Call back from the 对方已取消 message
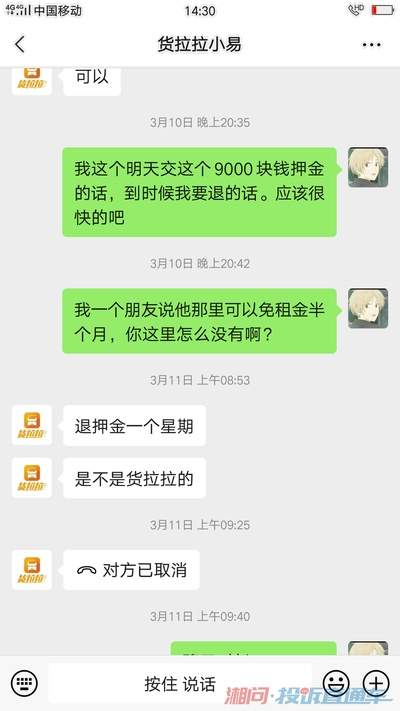 (x=131, y=570)
